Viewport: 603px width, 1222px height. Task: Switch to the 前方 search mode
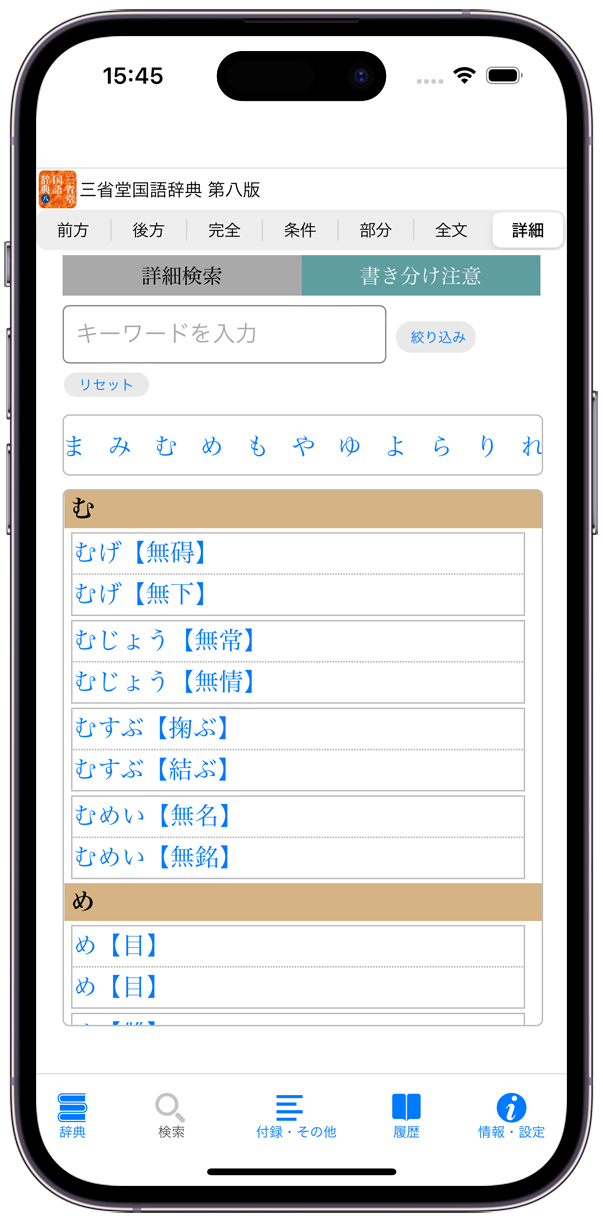(73, 230)
